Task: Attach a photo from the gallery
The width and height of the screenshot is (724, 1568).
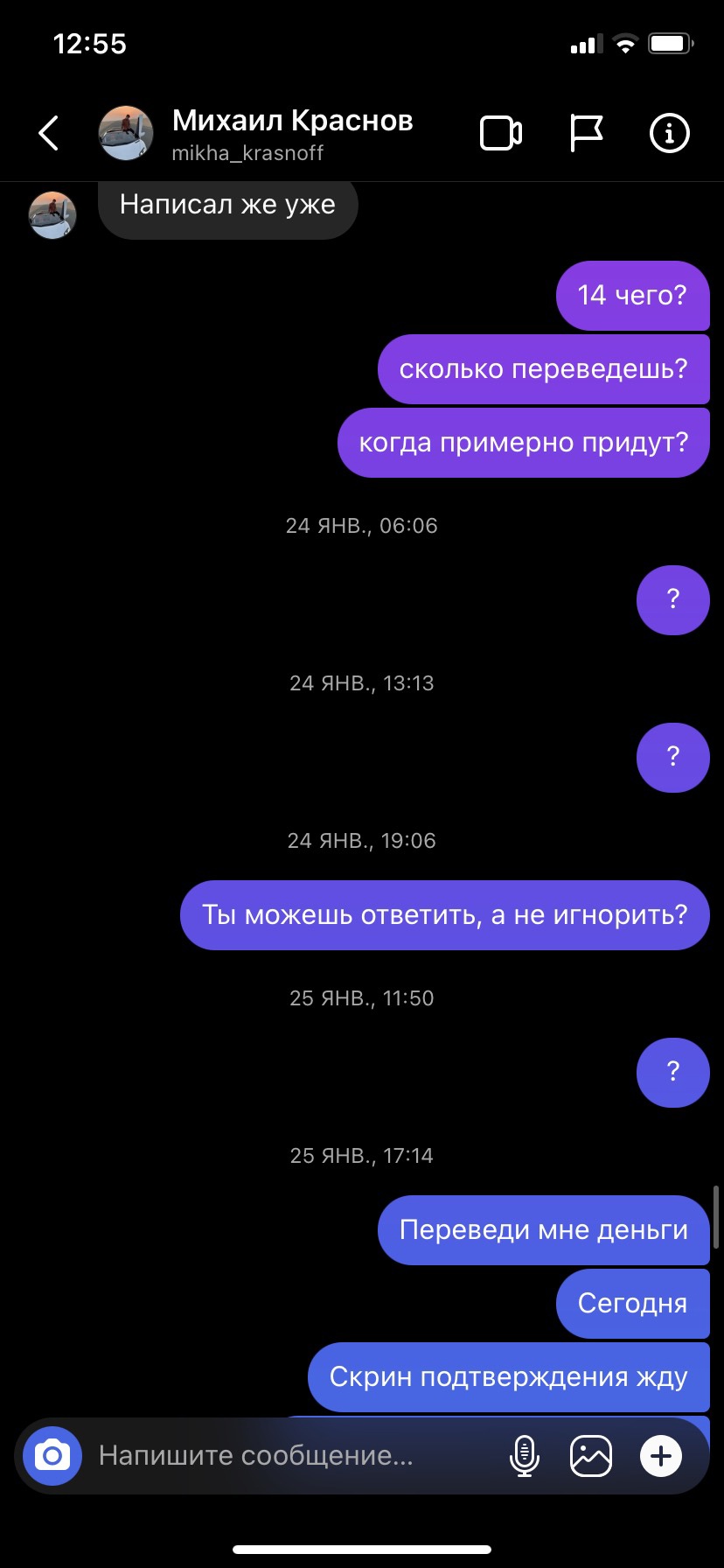Action: click(x=591, y=1456)
